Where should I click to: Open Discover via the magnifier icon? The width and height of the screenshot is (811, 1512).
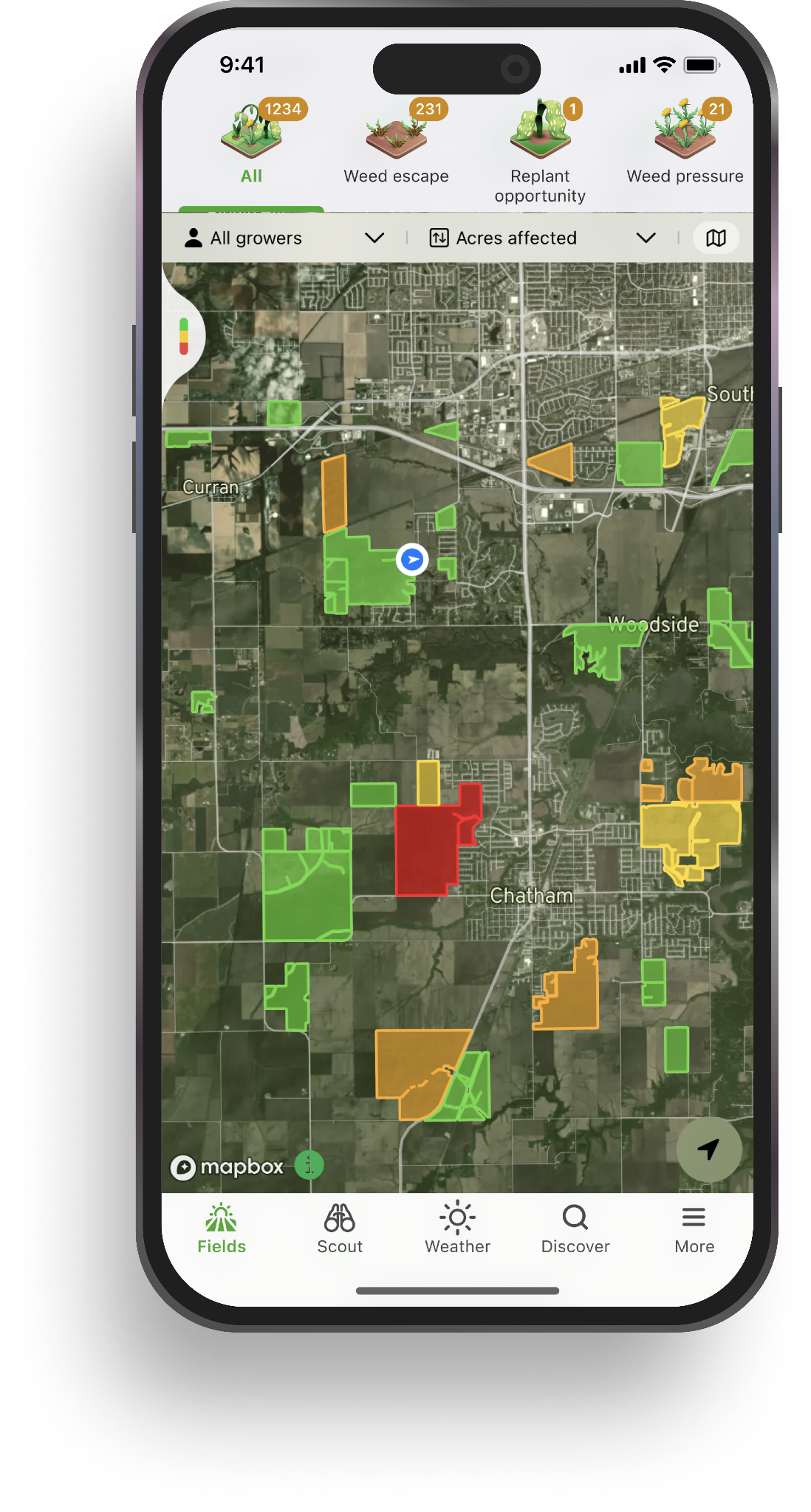tap(575, 1216)
